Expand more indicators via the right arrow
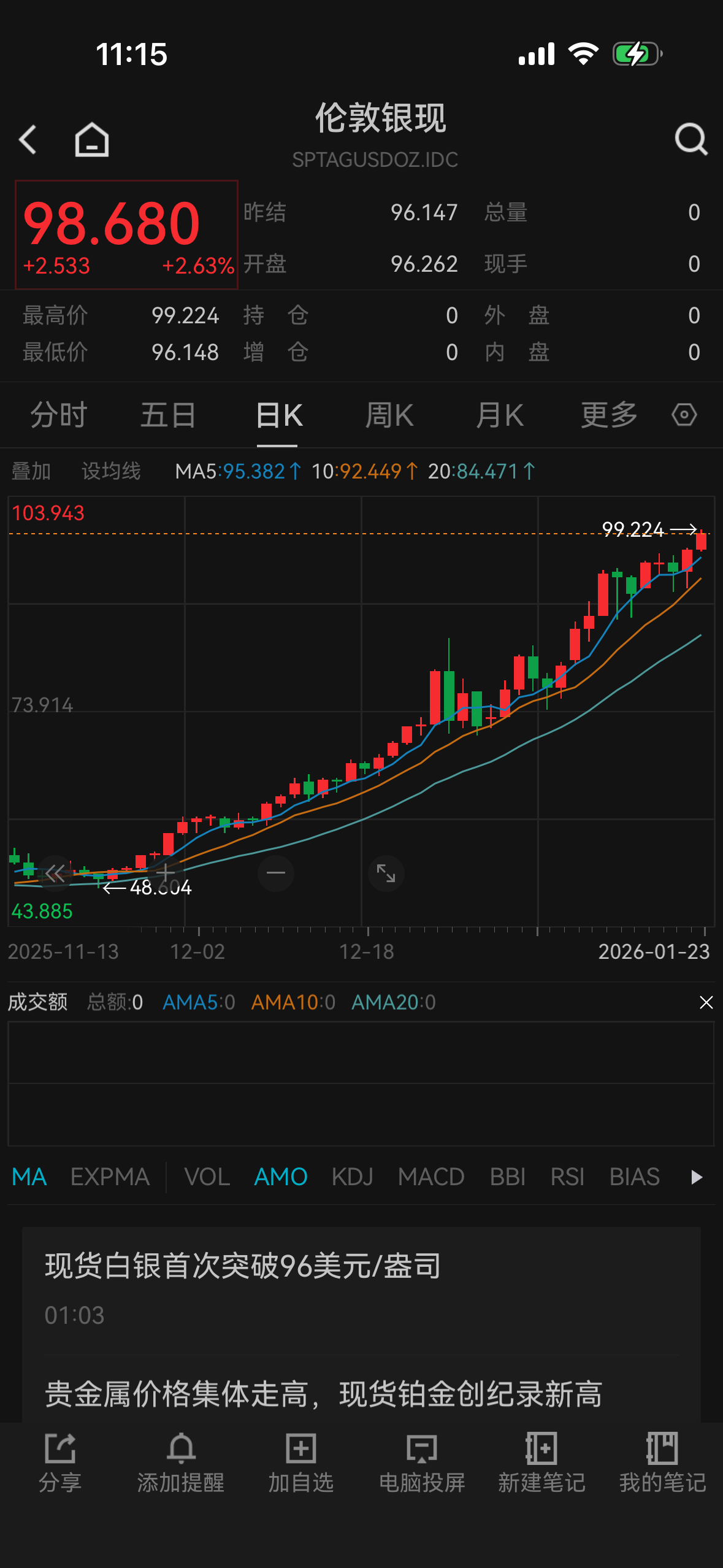 (697, 1176)
